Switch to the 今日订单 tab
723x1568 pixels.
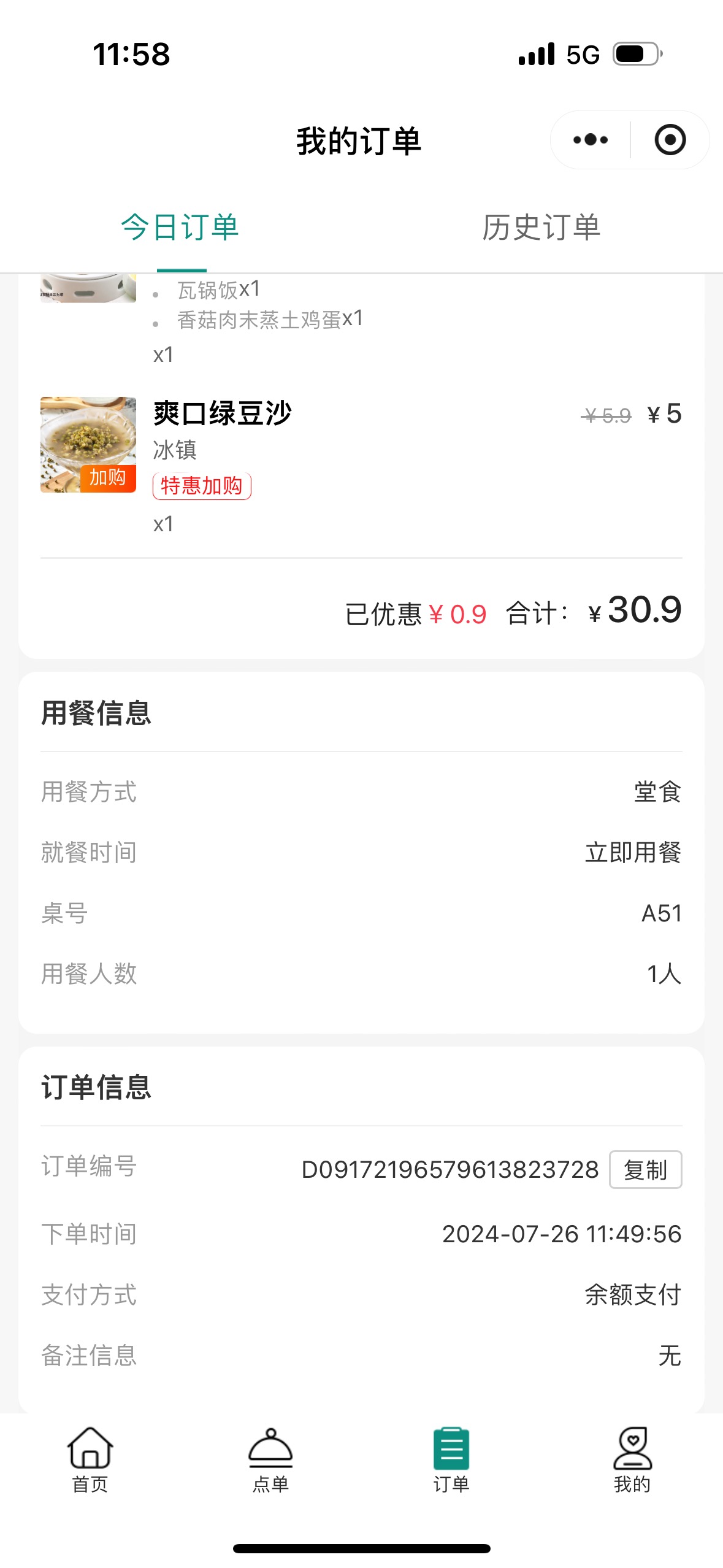tap(180, 228)
